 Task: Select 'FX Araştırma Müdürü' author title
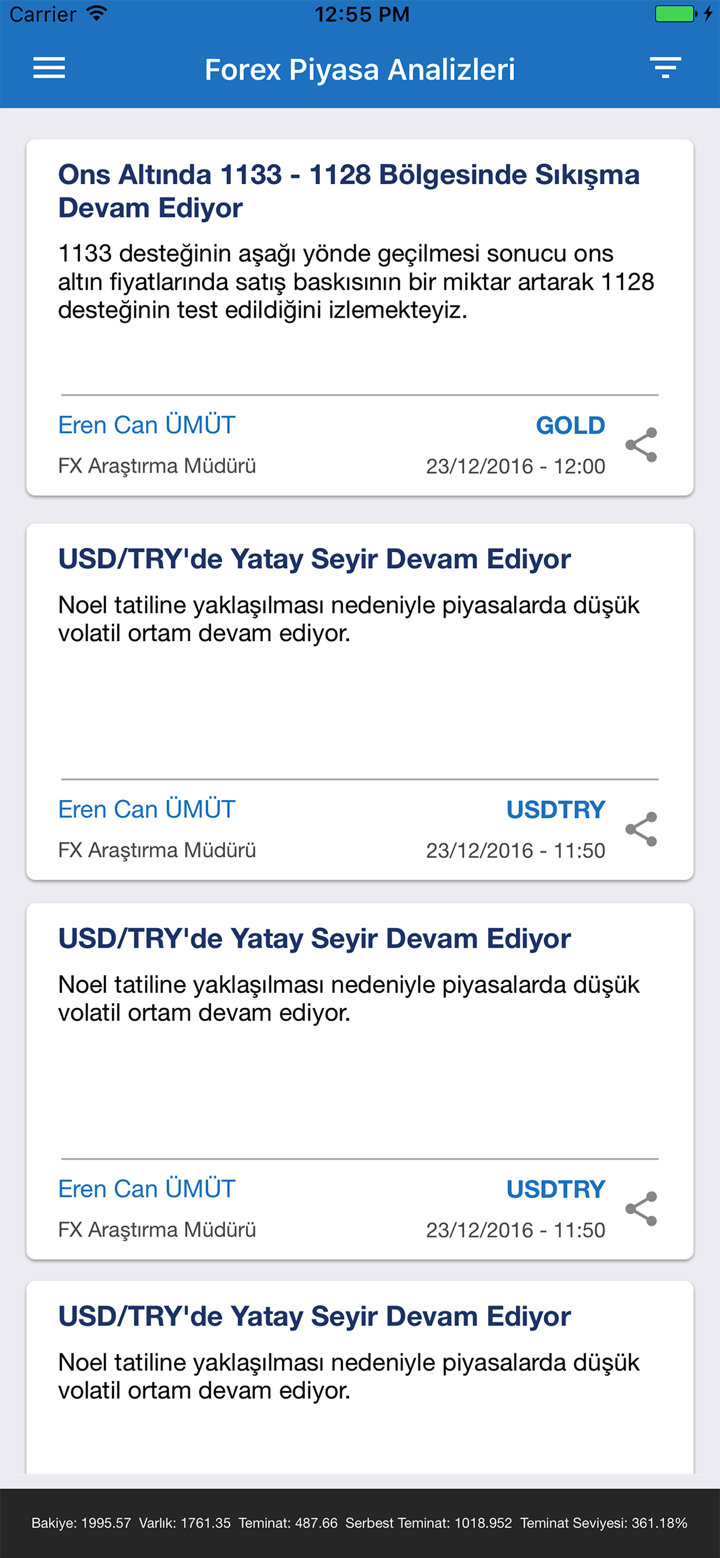point(156,465)
